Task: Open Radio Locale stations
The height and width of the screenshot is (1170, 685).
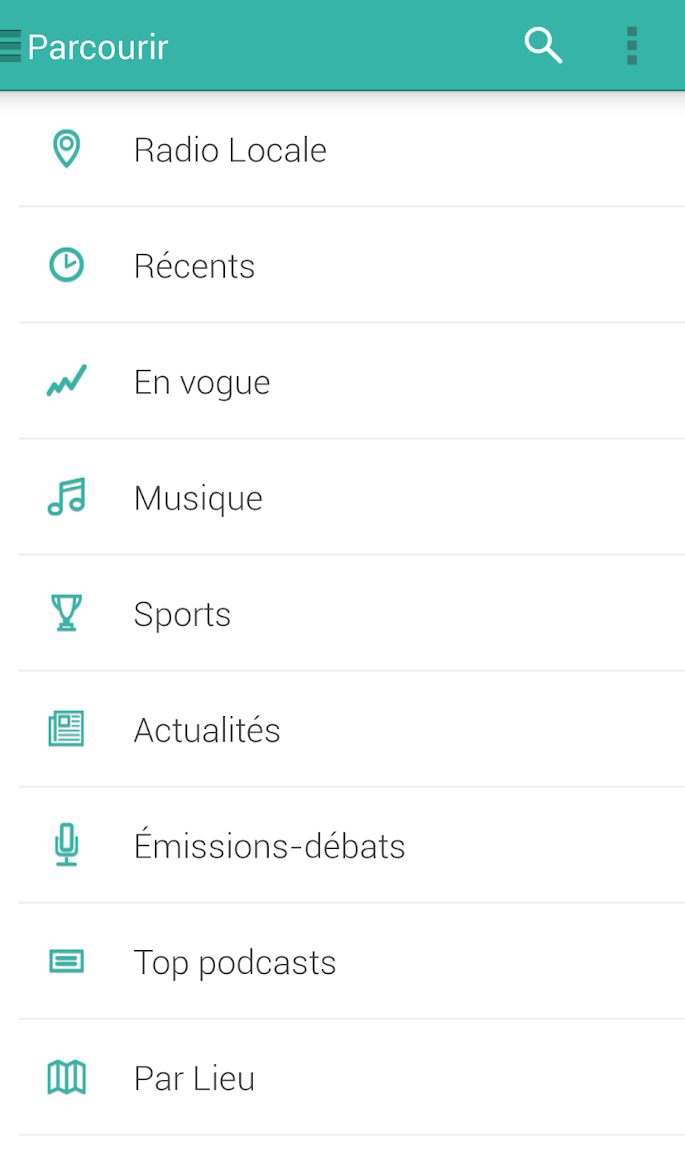Action: pyautogui.click(x=230, y=150)
